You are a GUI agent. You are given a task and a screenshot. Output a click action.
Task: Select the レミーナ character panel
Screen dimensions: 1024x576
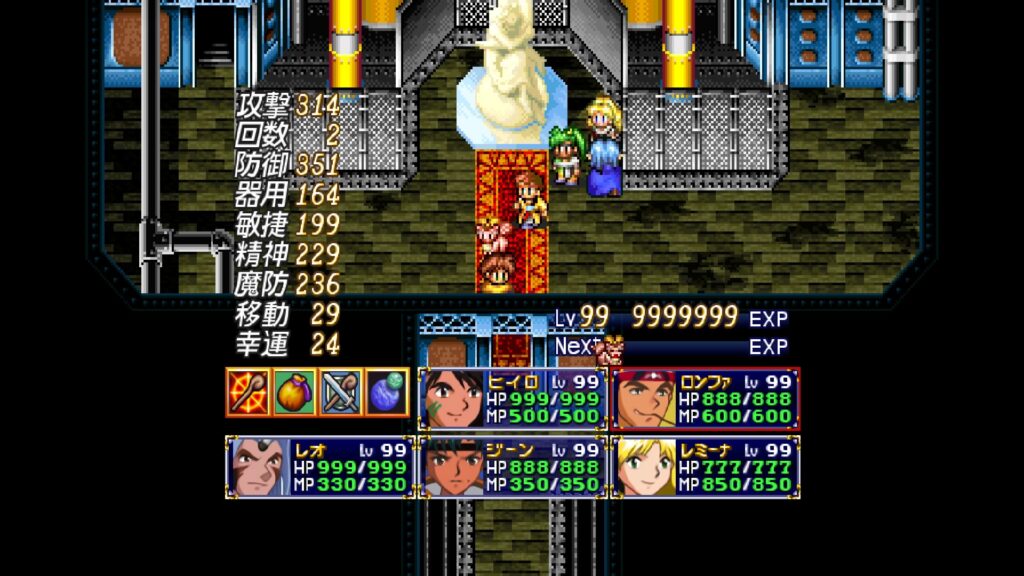[x=706, y=467]
